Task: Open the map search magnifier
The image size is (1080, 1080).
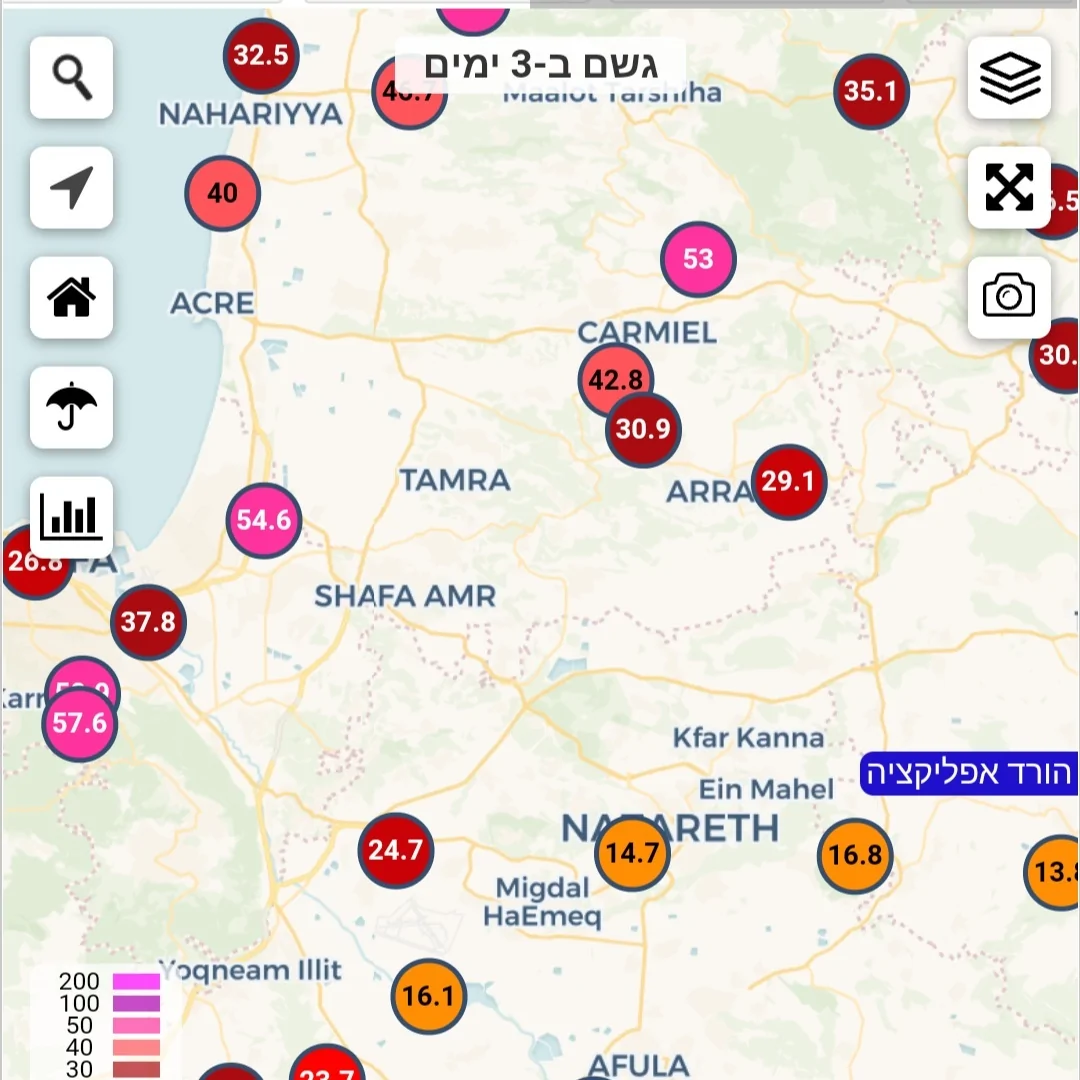Action: 71,78
